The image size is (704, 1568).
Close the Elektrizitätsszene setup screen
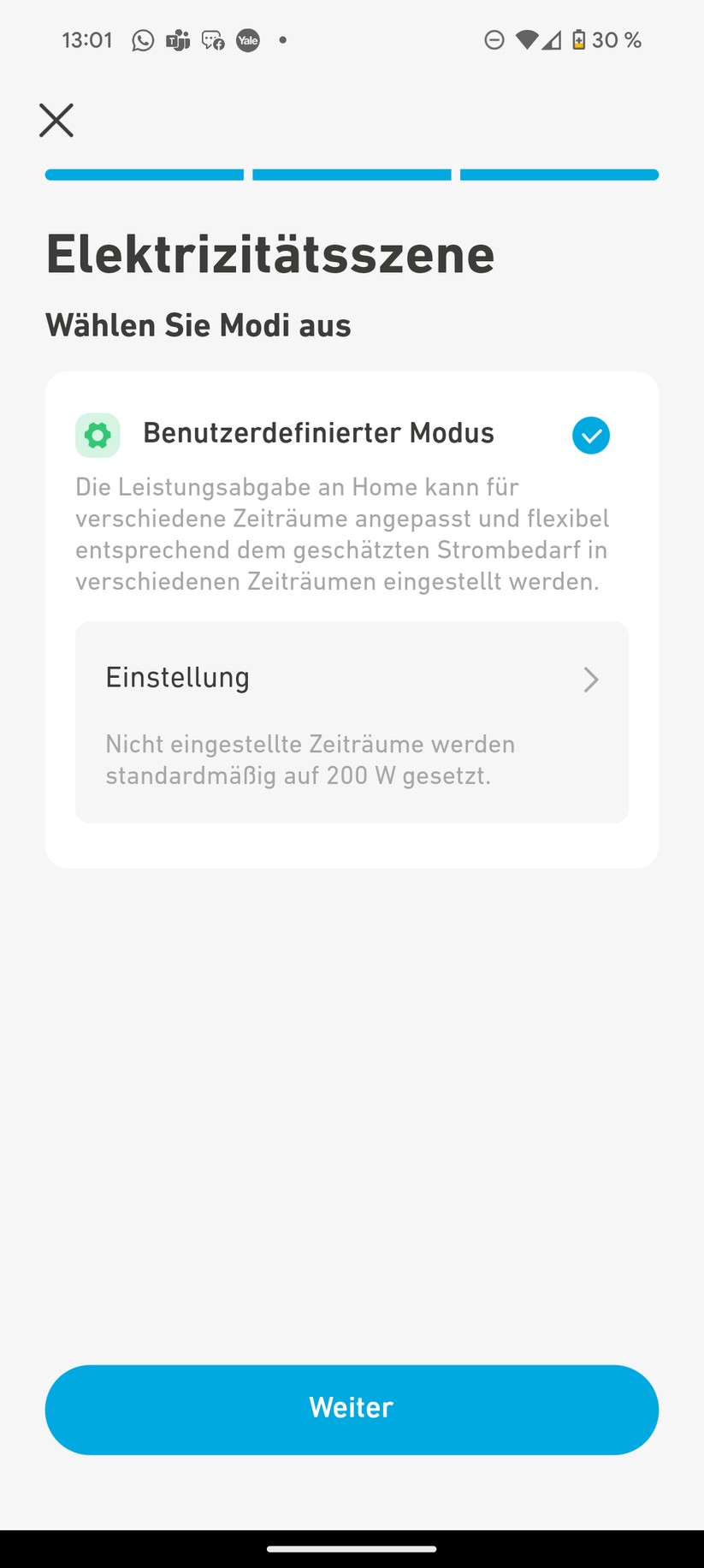[x=56, y=121]
